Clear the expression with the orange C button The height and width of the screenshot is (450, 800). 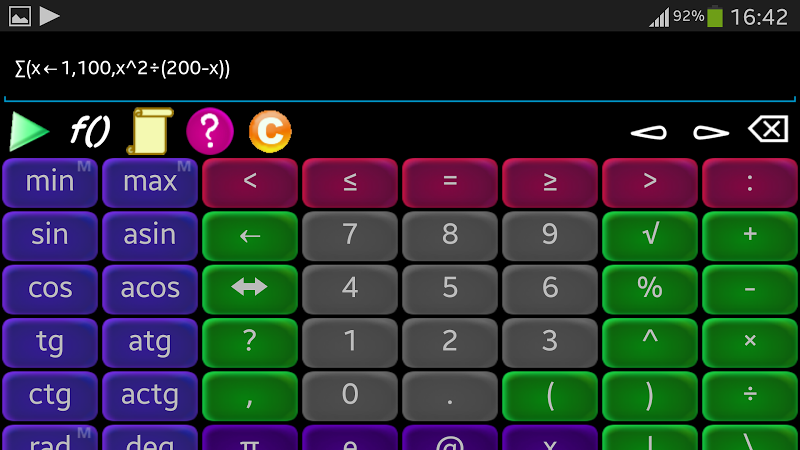(270, 131)
